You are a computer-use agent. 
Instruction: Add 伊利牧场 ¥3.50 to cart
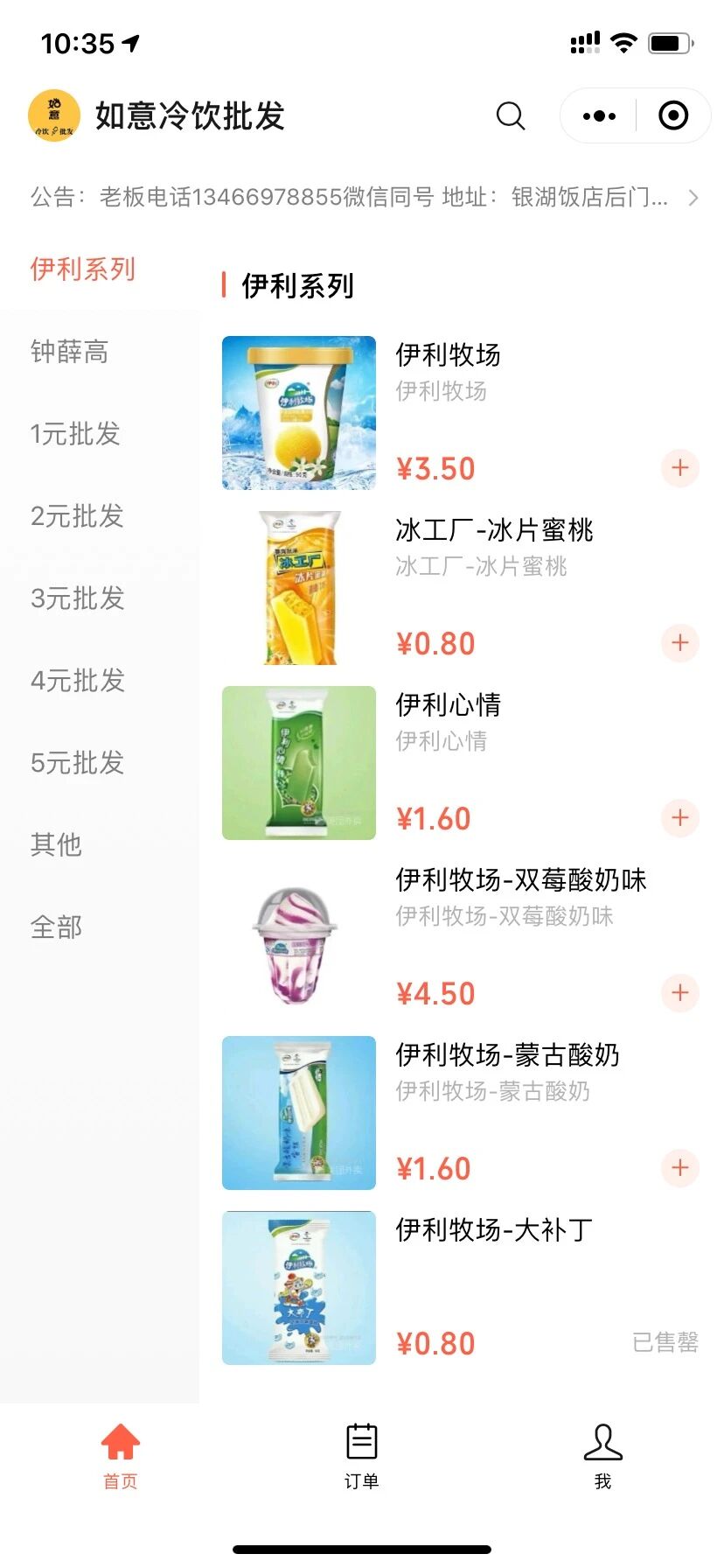point(679,468)
